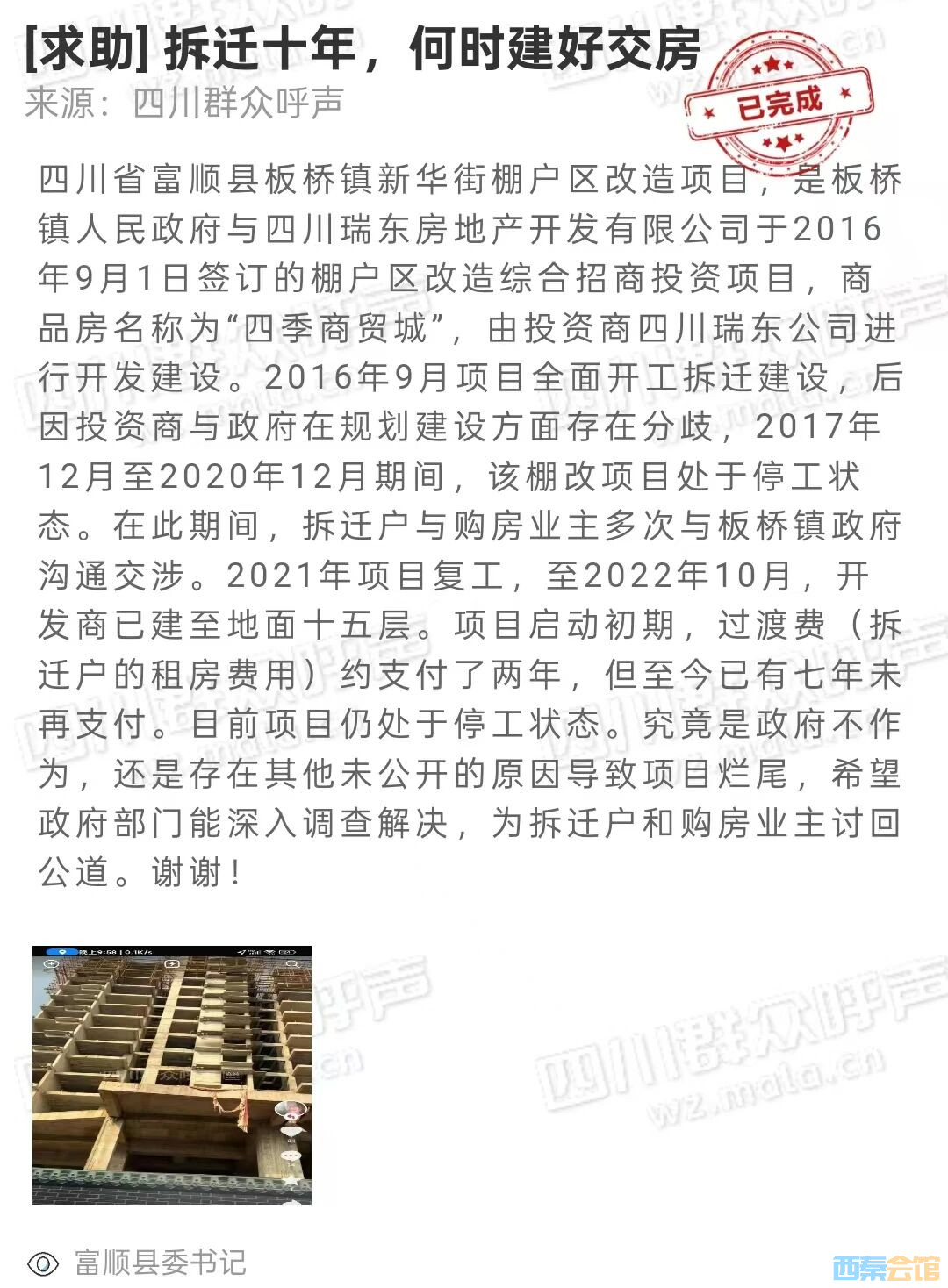Open the attached construction site photo
The image size is (948, 1288).
(x=172, y=1074)
